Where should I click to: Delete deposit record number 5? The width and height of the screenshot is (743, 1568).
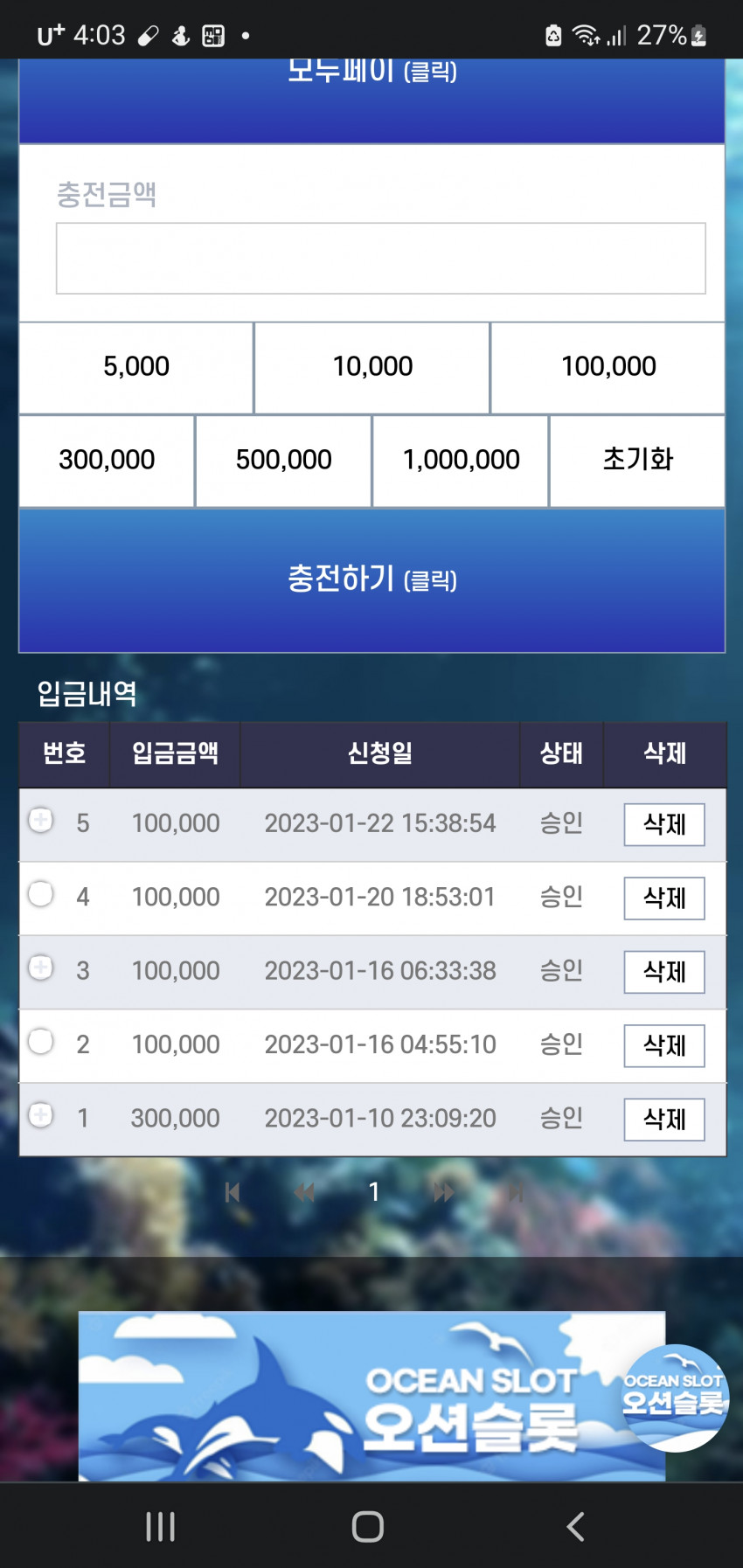(x=664, y=824)
